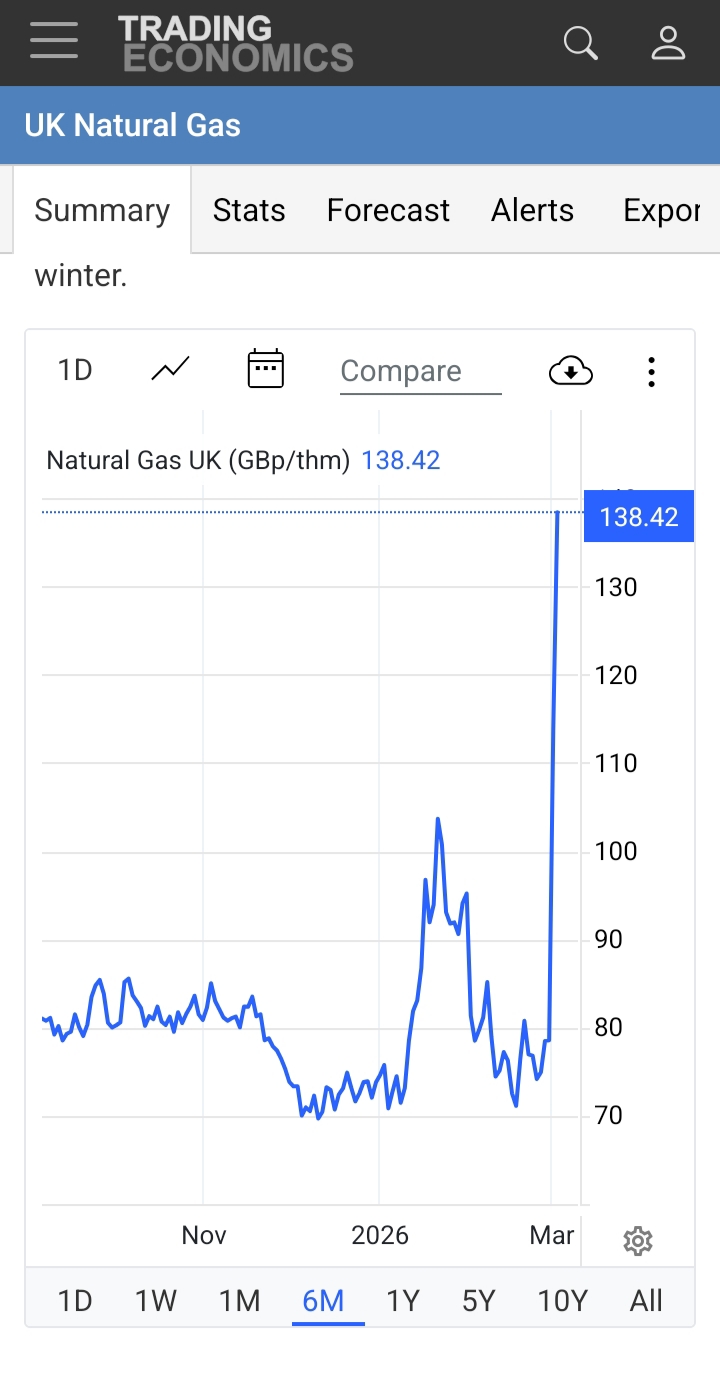The image size is (720, 1395).
Task: Open the hamburger navigation menu
Action: pos(54,42)
